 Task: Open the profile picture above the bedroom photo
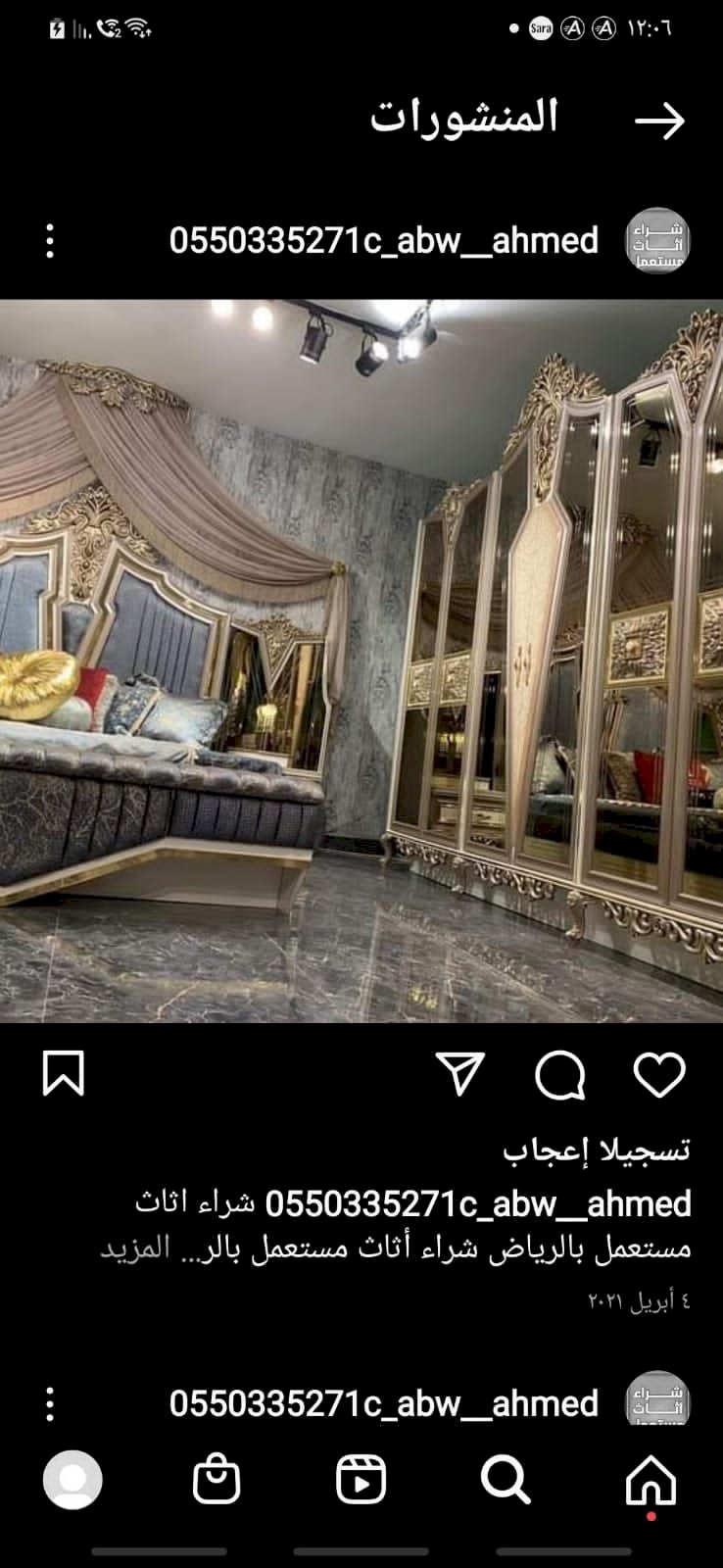(x=658, y=241)
